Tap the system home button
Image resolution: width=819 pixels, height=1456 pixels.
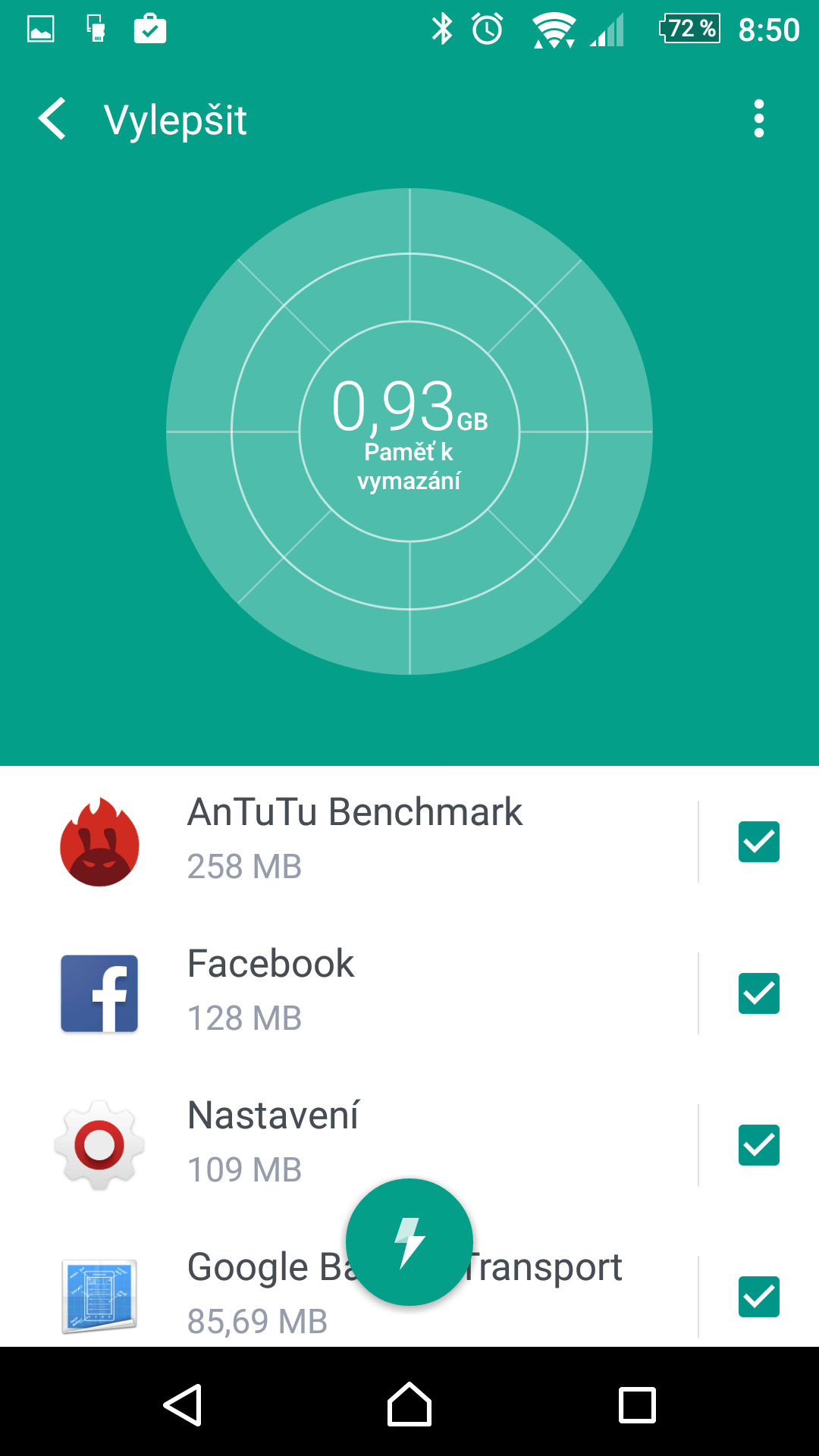coord(409,1404)
